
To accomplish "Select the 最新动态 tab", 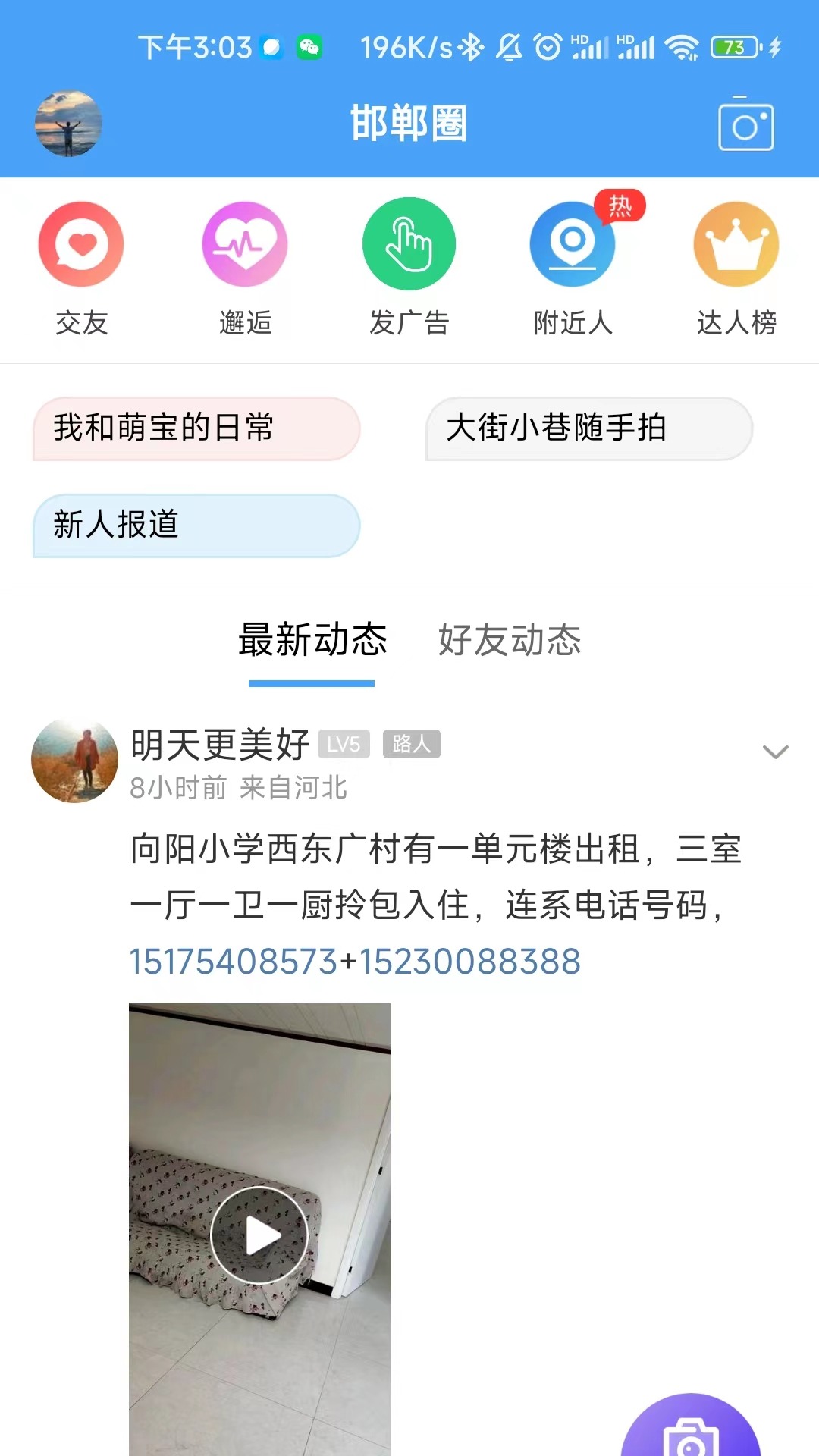I will pyautogui.click(x=312, y=641).
